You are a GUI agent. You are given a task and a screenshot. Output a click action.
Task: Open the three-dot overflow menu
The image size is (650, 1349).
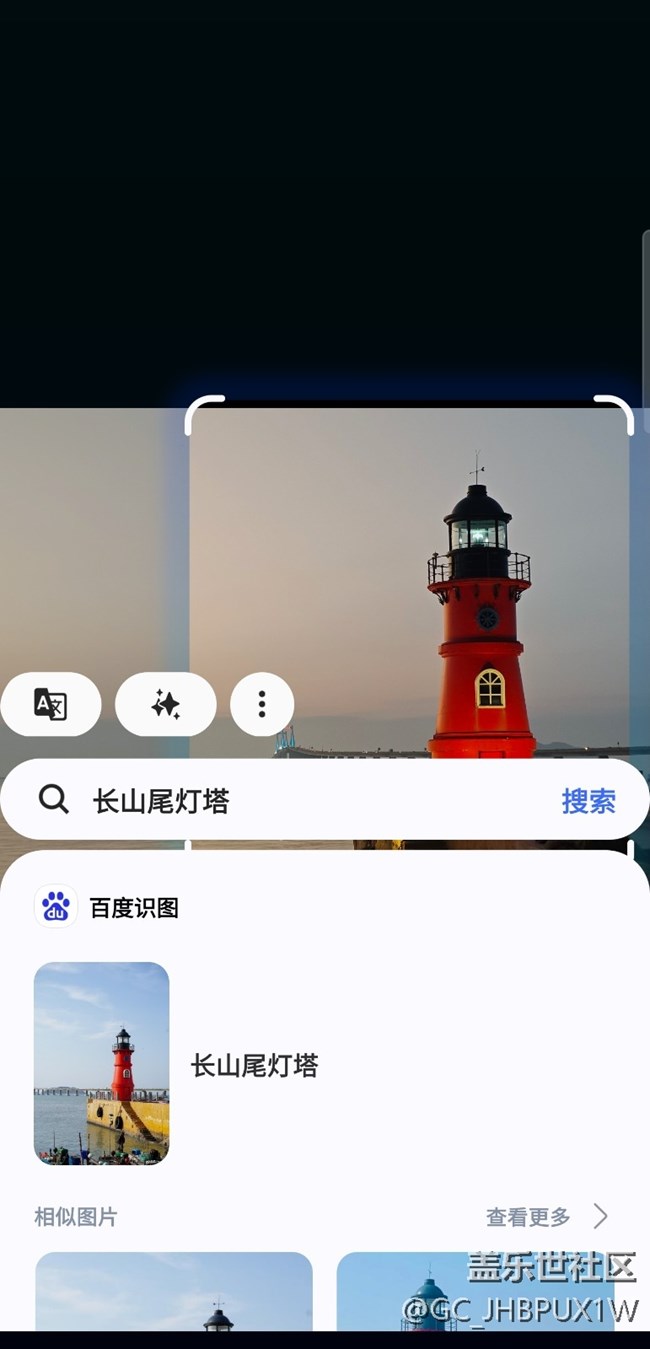click(x=262, y=704)
